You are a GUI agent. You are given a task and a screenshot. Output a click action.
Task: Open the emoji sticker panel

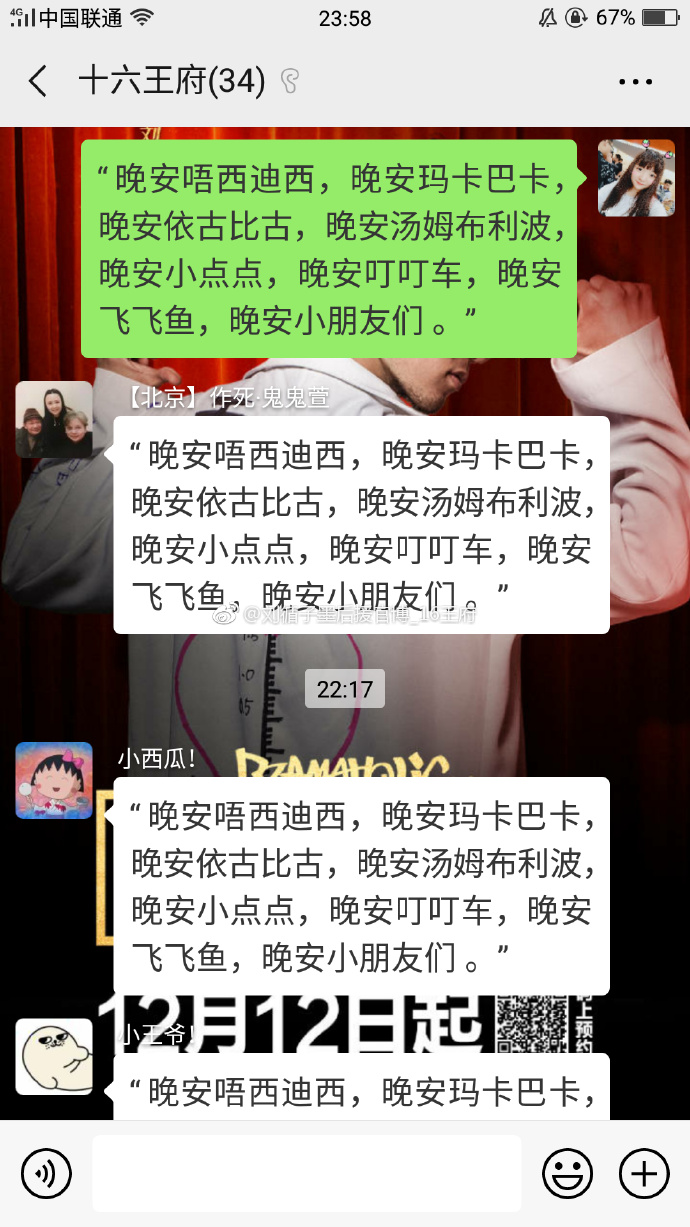[567, 1172]
